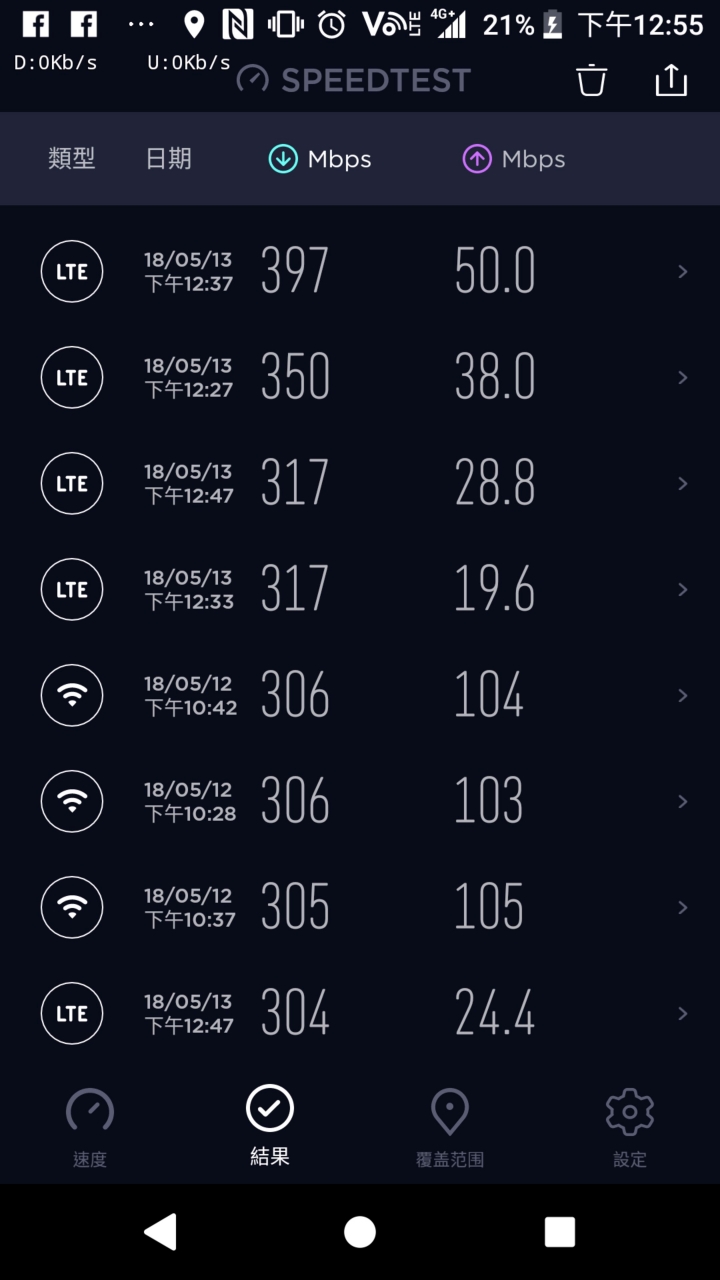This screenshot has width=720, height=1280.
Task: Sort results by 類型 column
Action: click(x=72, y=158)
